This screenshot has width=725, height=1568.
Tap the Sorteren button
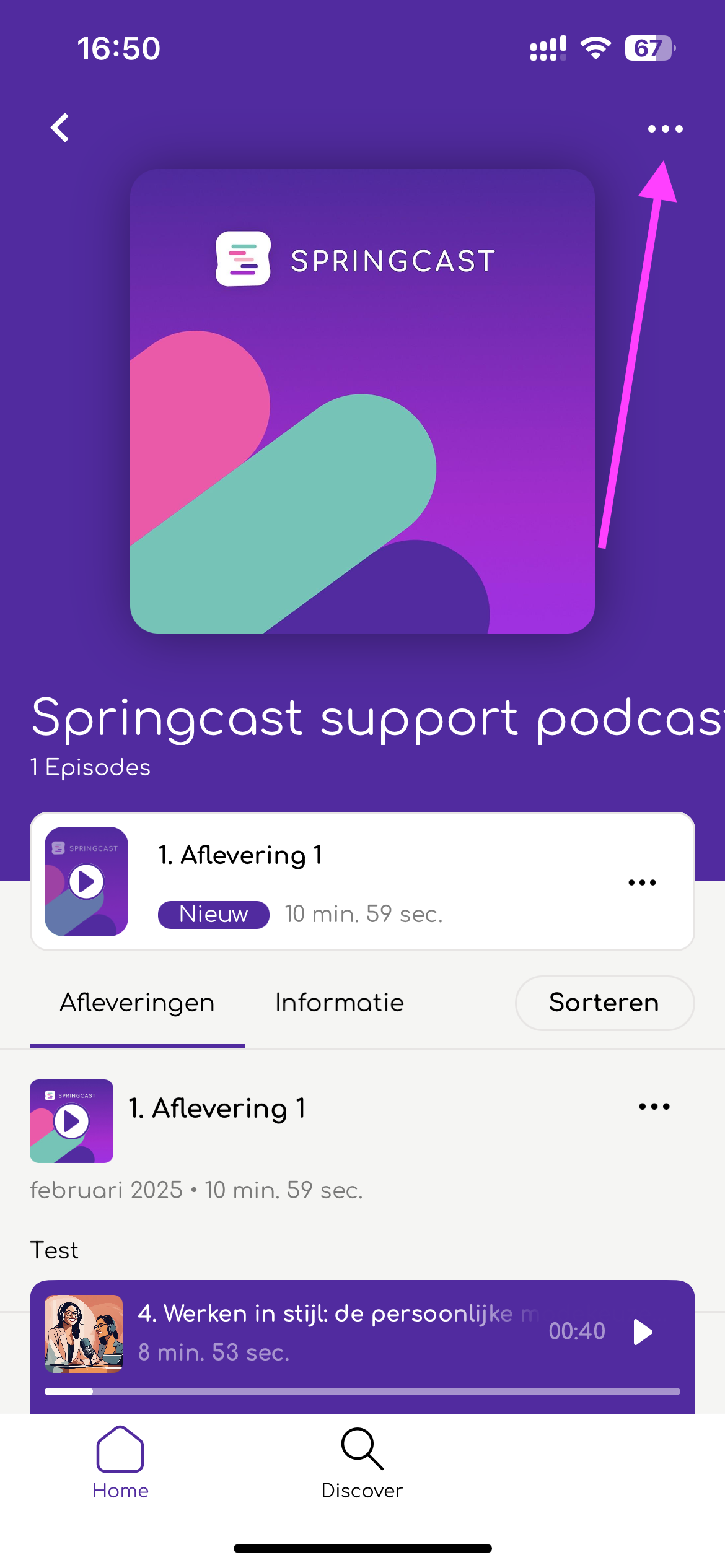click(604, 1003)
